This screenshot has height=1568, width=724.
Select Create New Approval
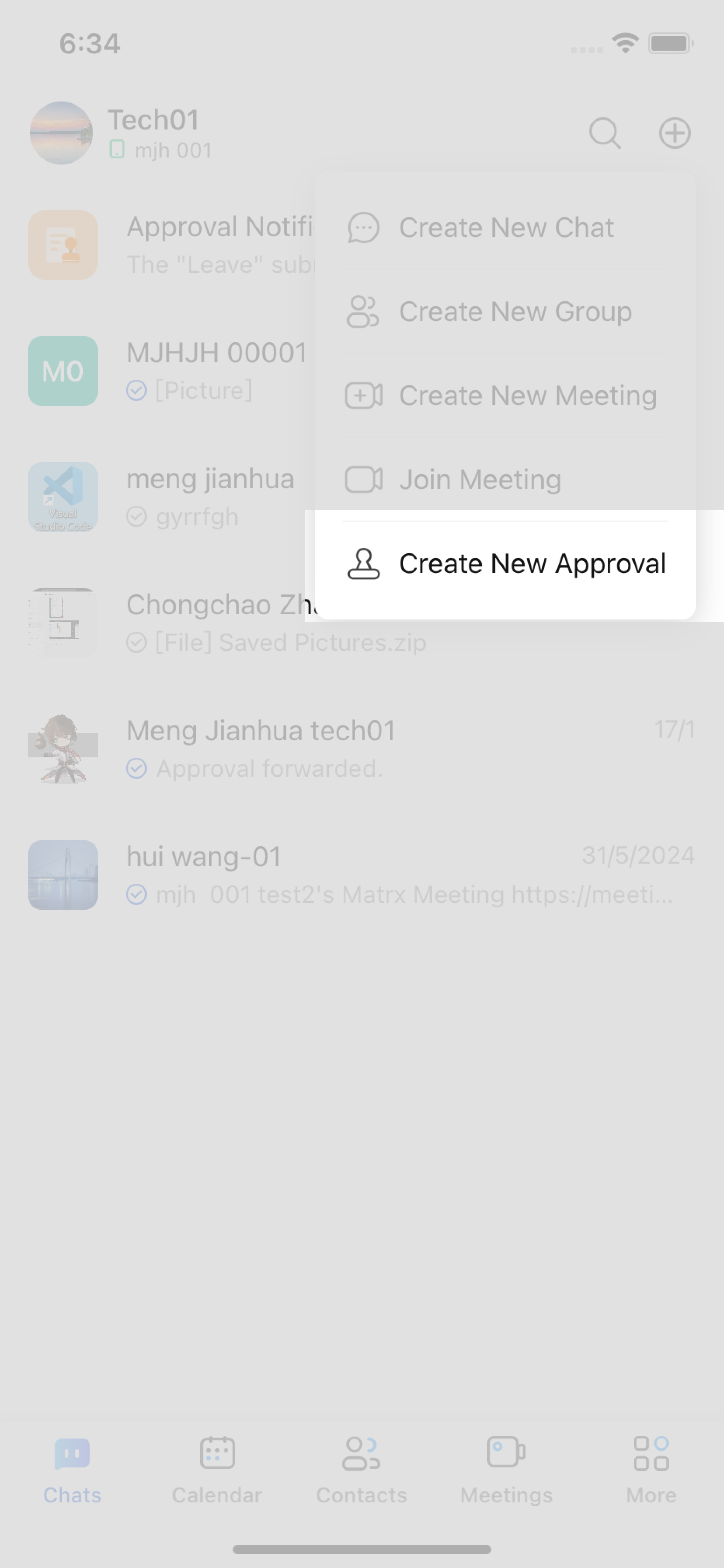point(505,563)
